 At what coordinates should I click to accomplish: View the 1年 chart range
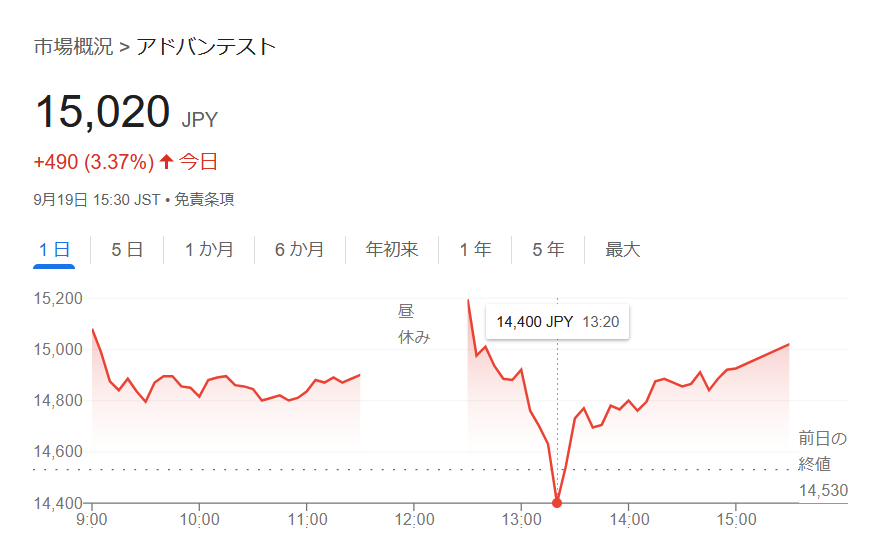[x=475, y=250]
